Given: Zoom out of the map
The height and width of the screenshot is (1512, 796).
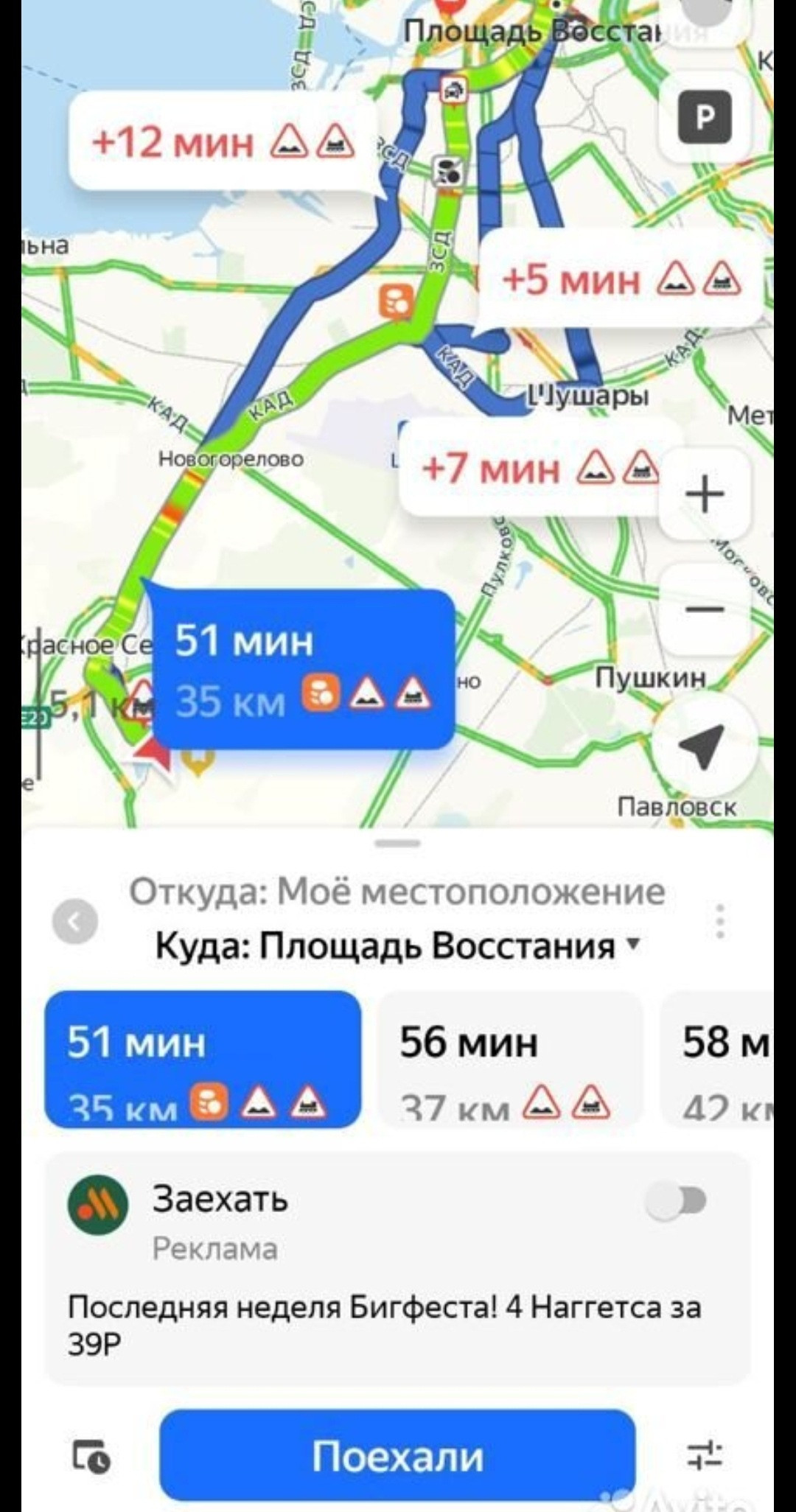Looking at the screenshot, I should [x=705, y=609].
